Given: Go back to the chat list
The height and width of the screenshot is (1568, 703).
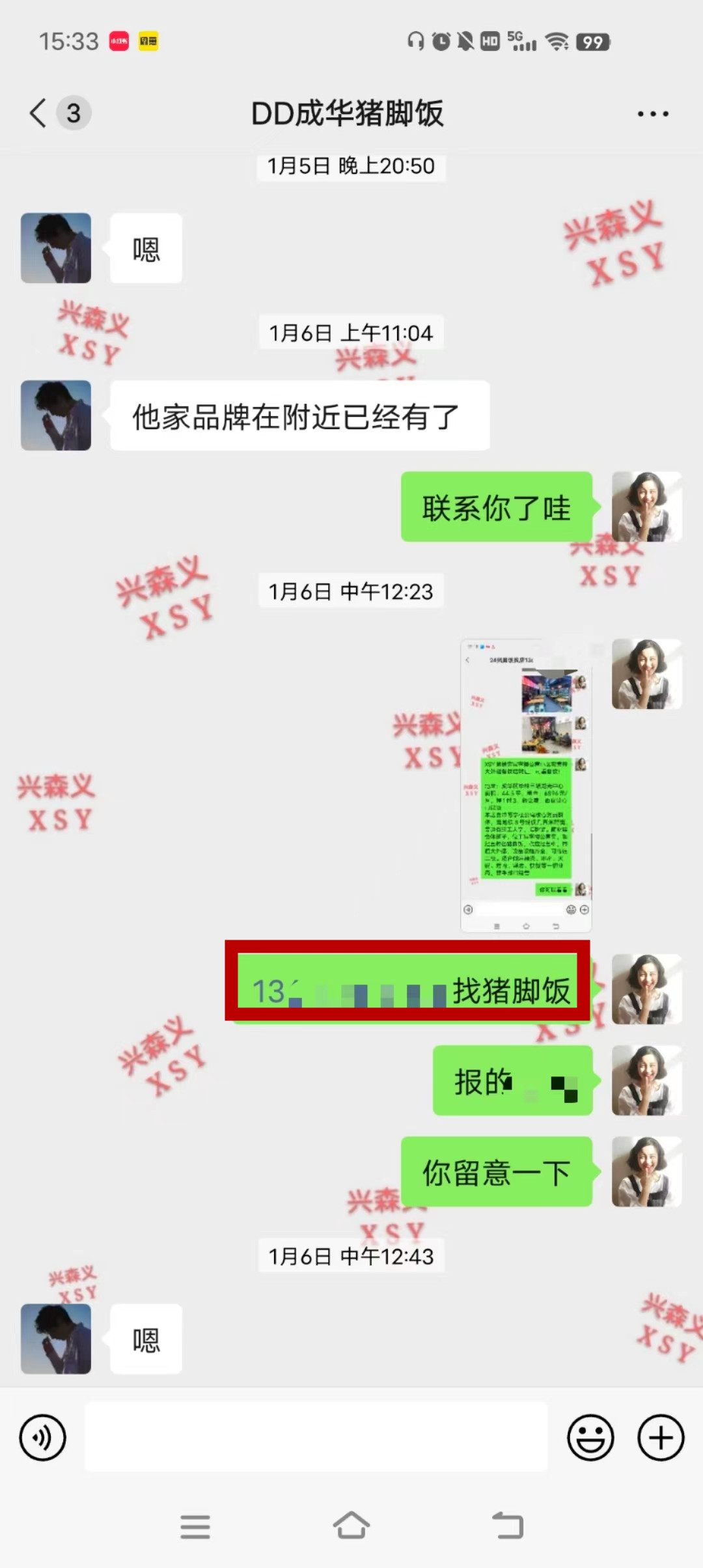Looking at the screenshot, I should pyautogui.click(x=39, y=113).
